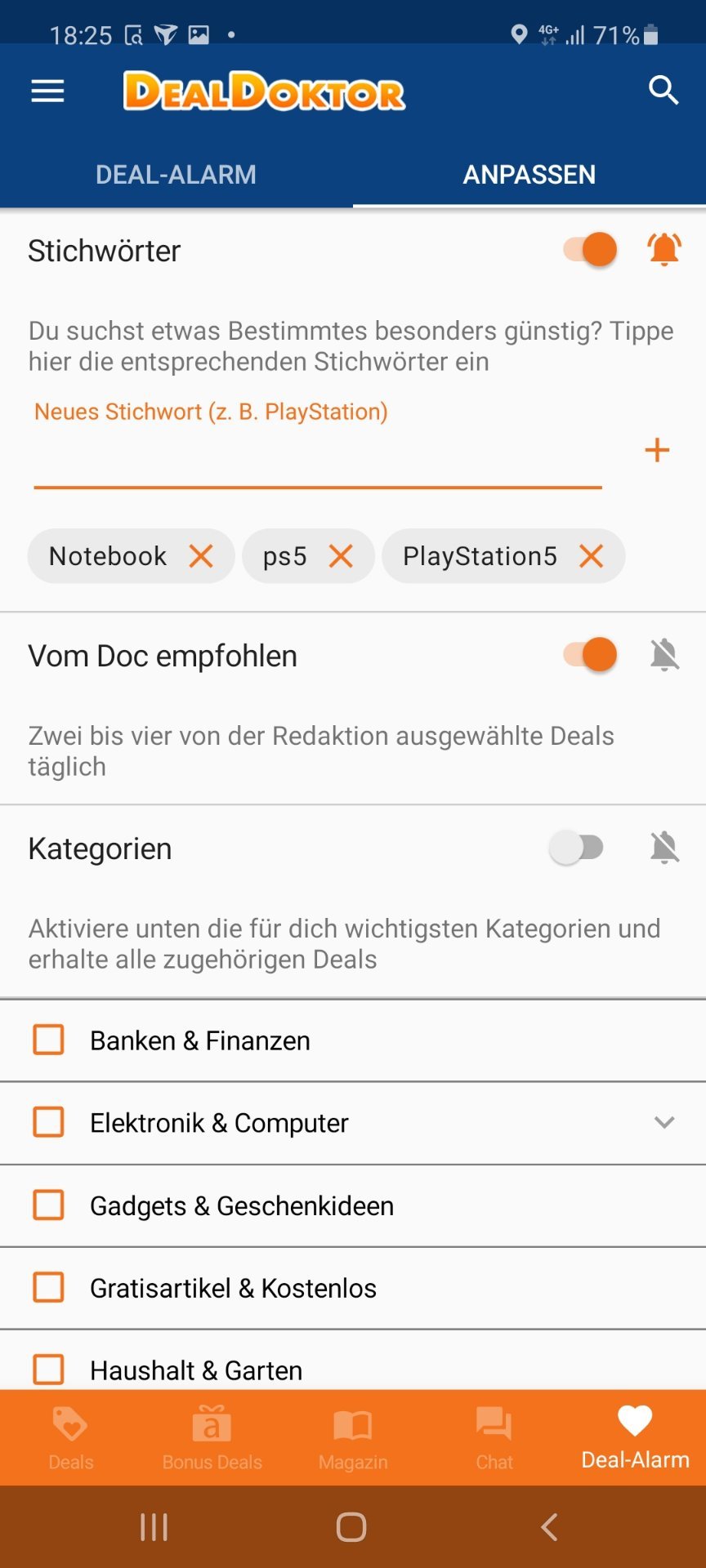This screenshot has height=1568, width=706.
Task: Delete the ps5 keyword chip
Action: pos(341,556)
